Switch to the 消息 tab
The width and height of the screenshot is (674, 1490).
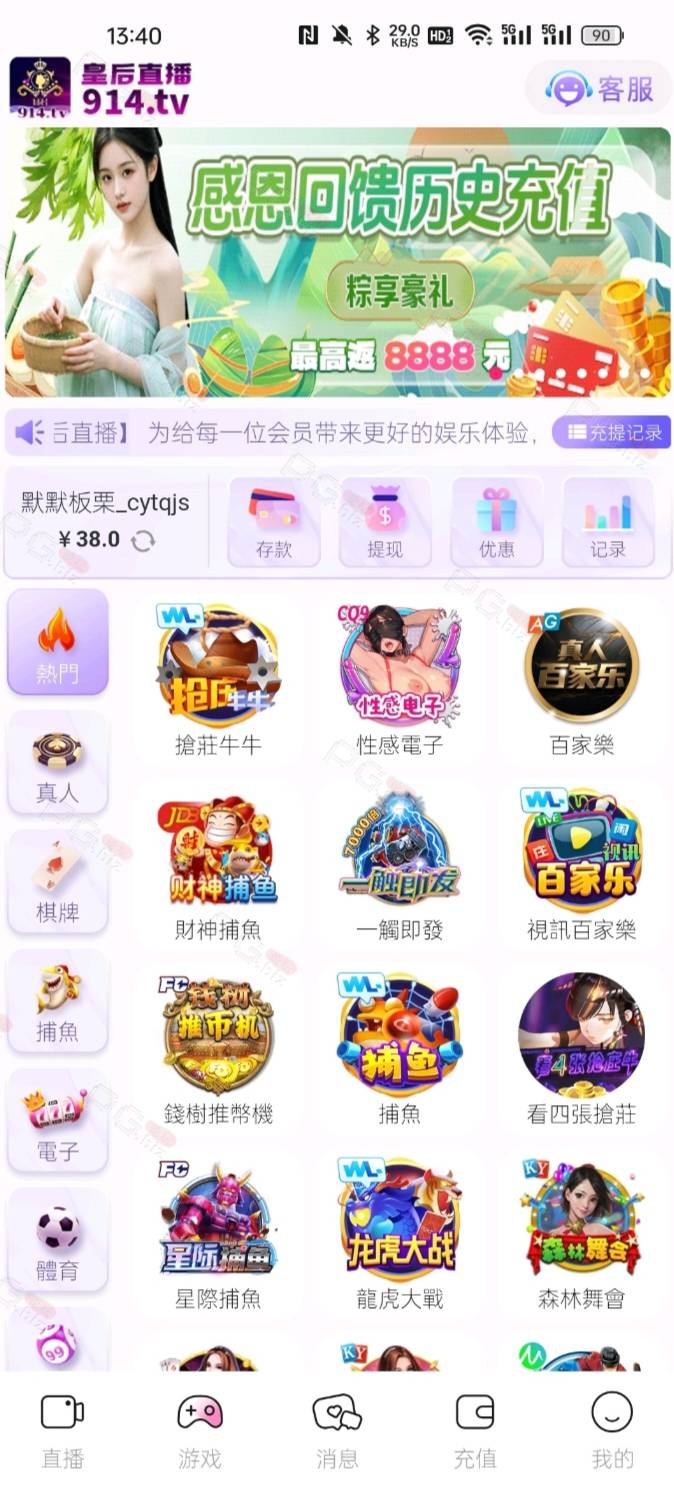(337, 1430)
